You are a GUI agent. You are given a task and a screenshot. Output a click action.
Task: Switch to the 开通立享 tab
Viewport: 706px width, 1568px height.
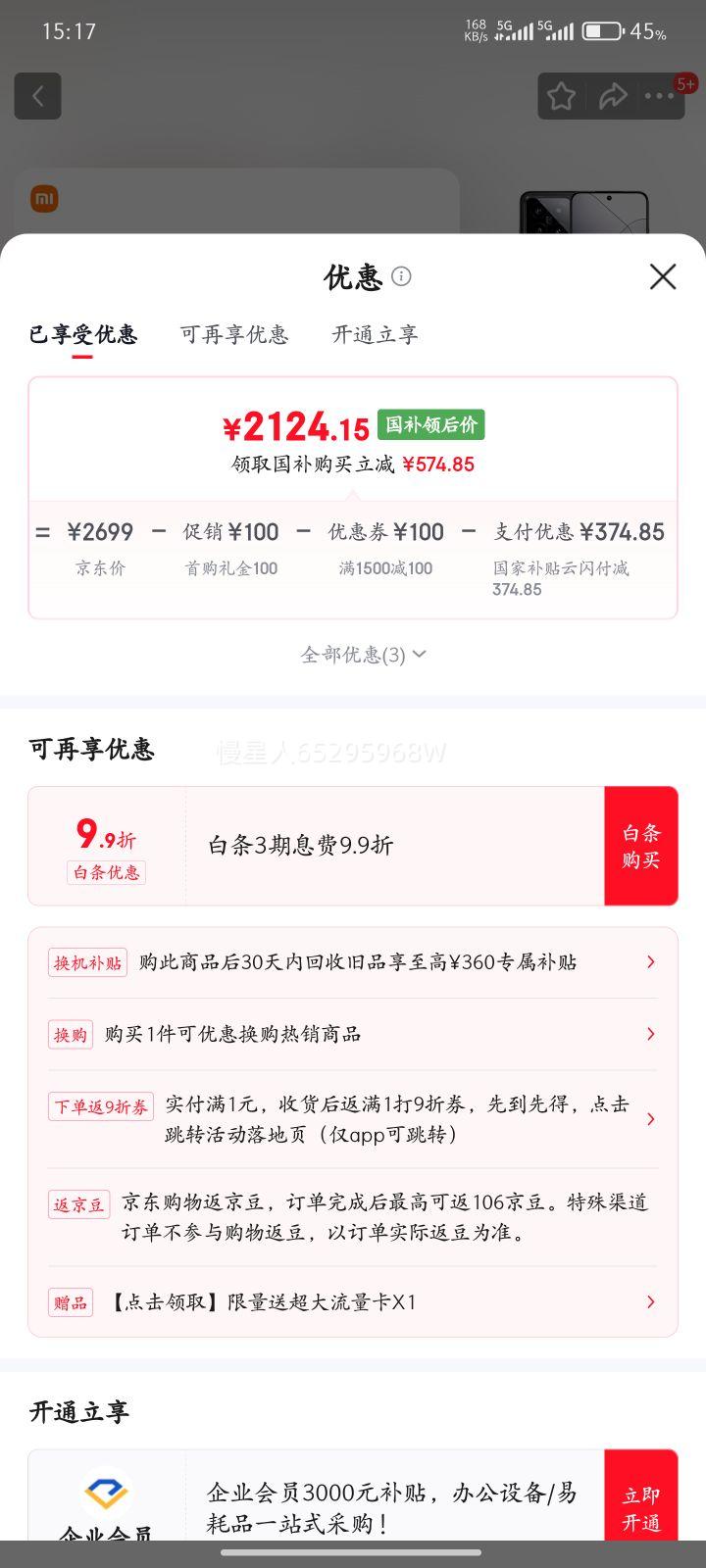pos(374,335)
